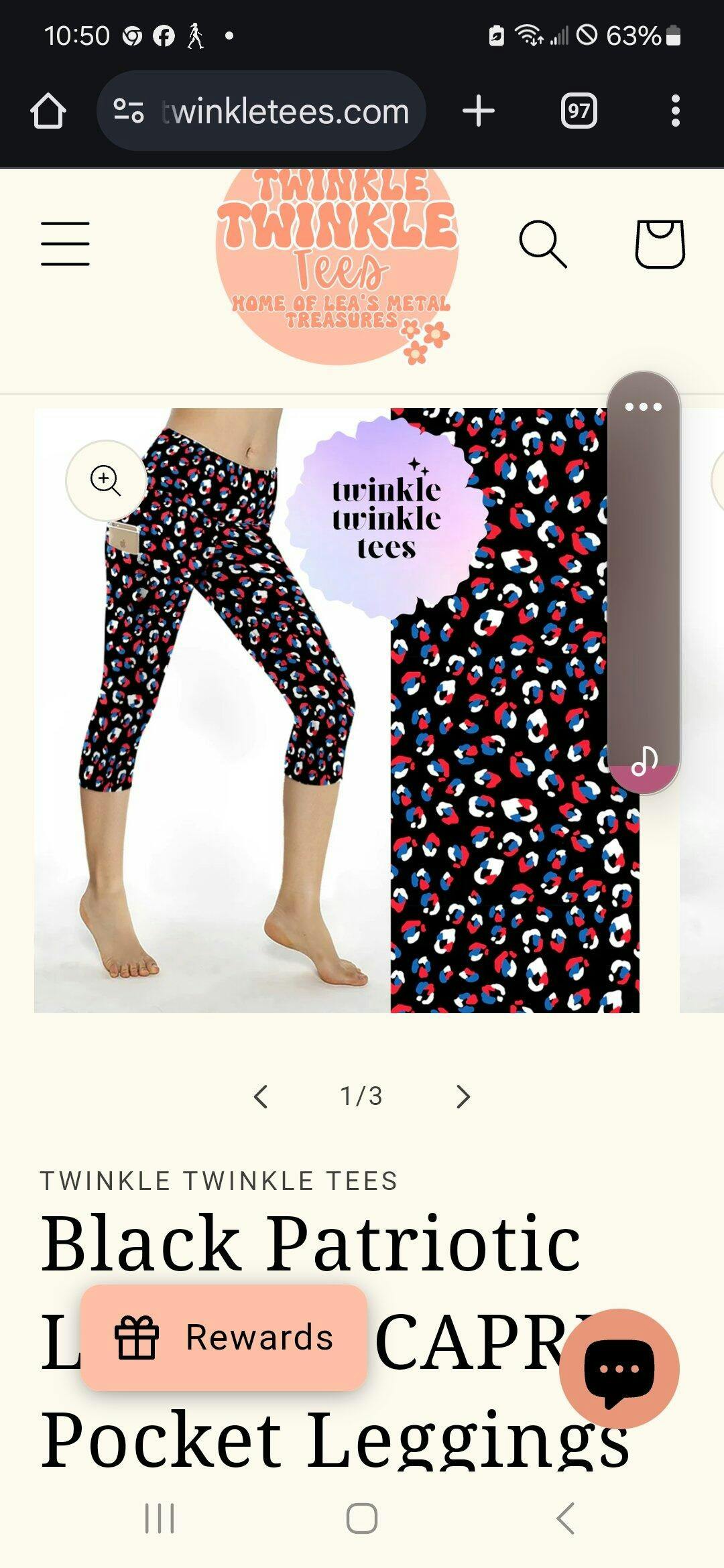724x1568 pixels.
Task: Go back using the system back button
Action: [565, 1518]
